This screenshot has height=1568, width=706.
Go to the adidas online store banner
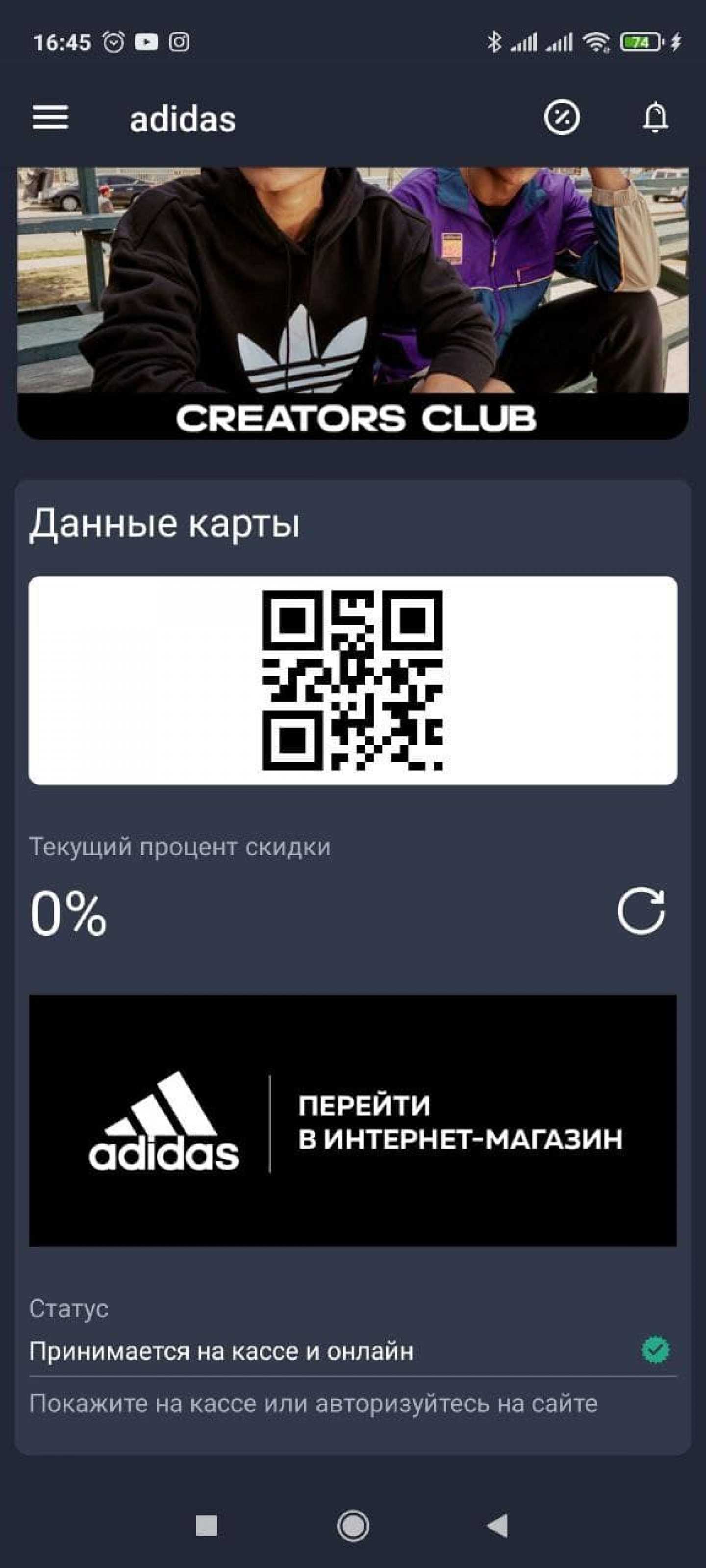click(353, 1121)
